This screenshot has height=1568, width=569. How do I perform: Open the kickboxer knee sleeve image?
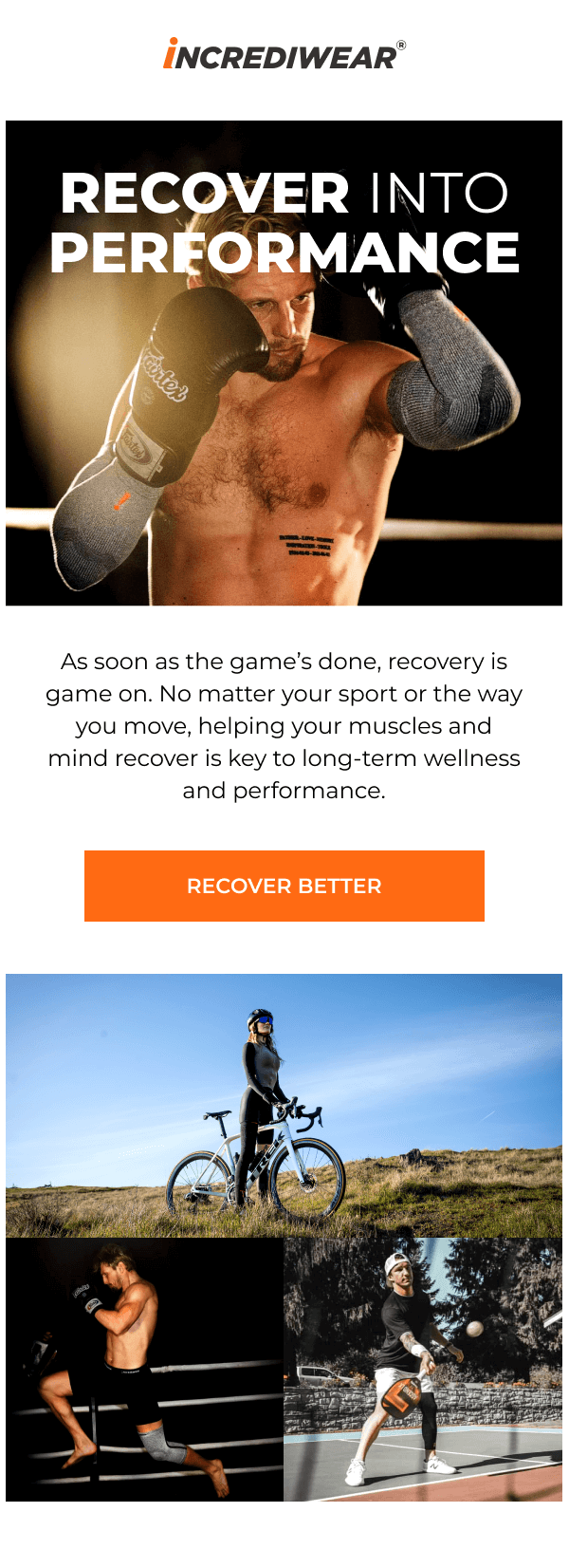click(144, 1369)
